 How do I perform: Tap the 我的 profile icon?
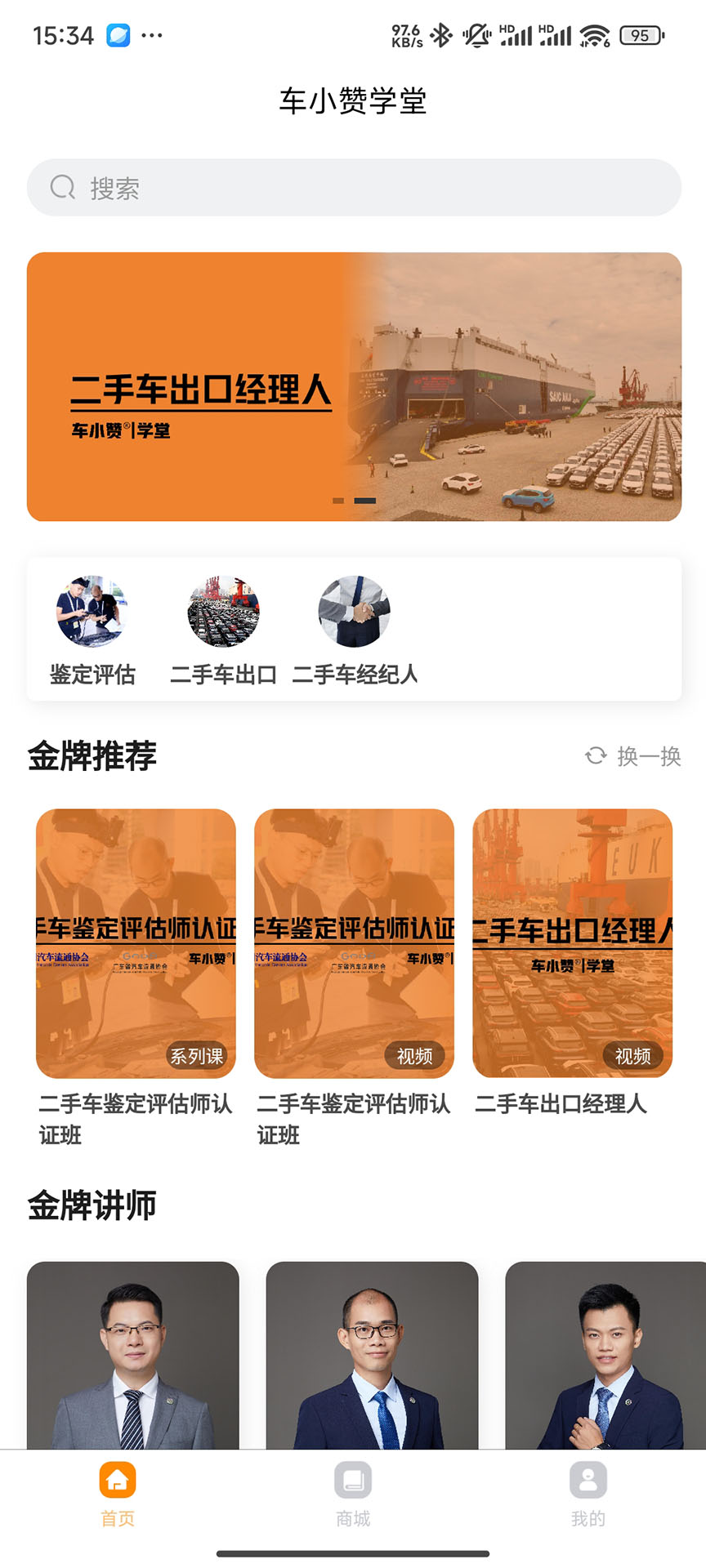tap(587, 1480)
